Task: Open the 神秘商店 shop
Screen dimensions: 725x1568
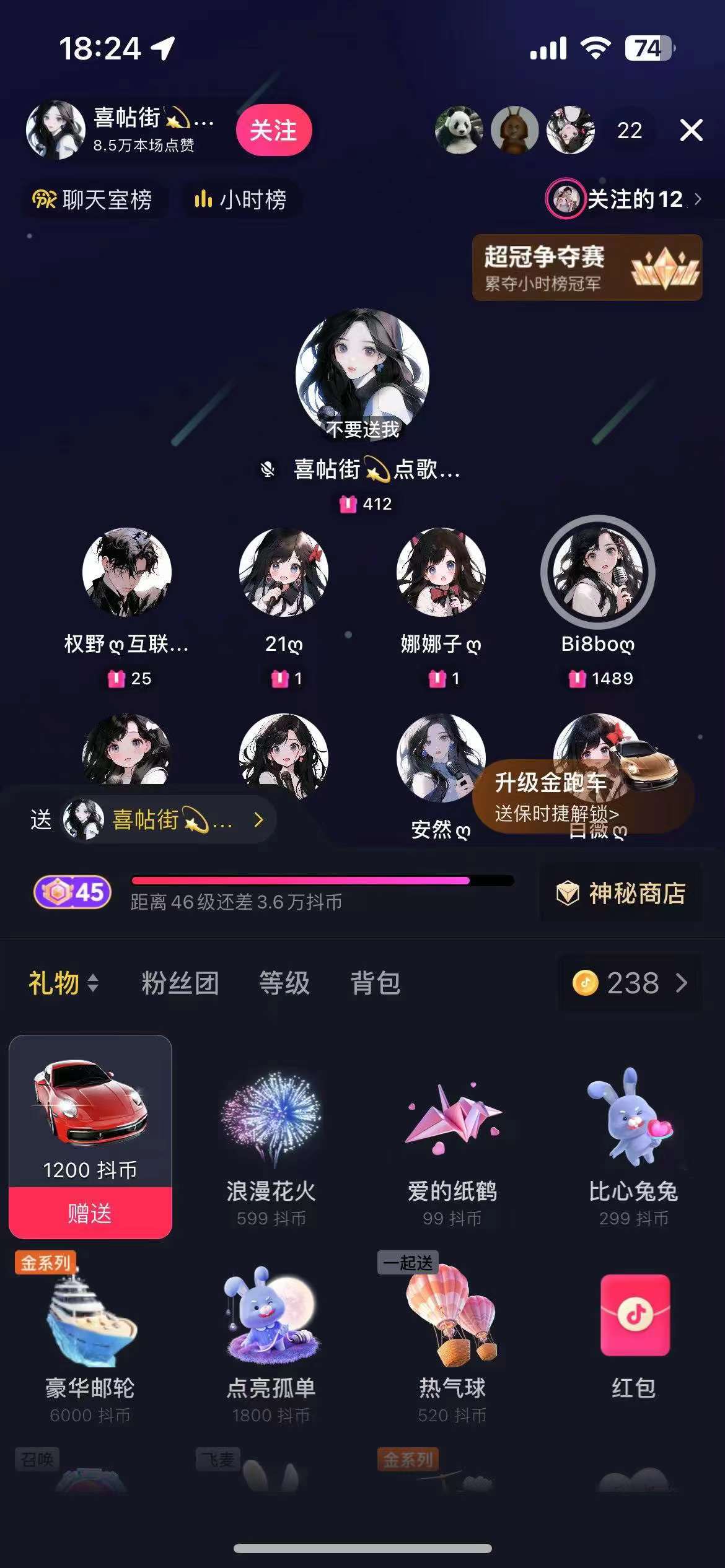Action: pyautogui.click(x=622, y=893)
